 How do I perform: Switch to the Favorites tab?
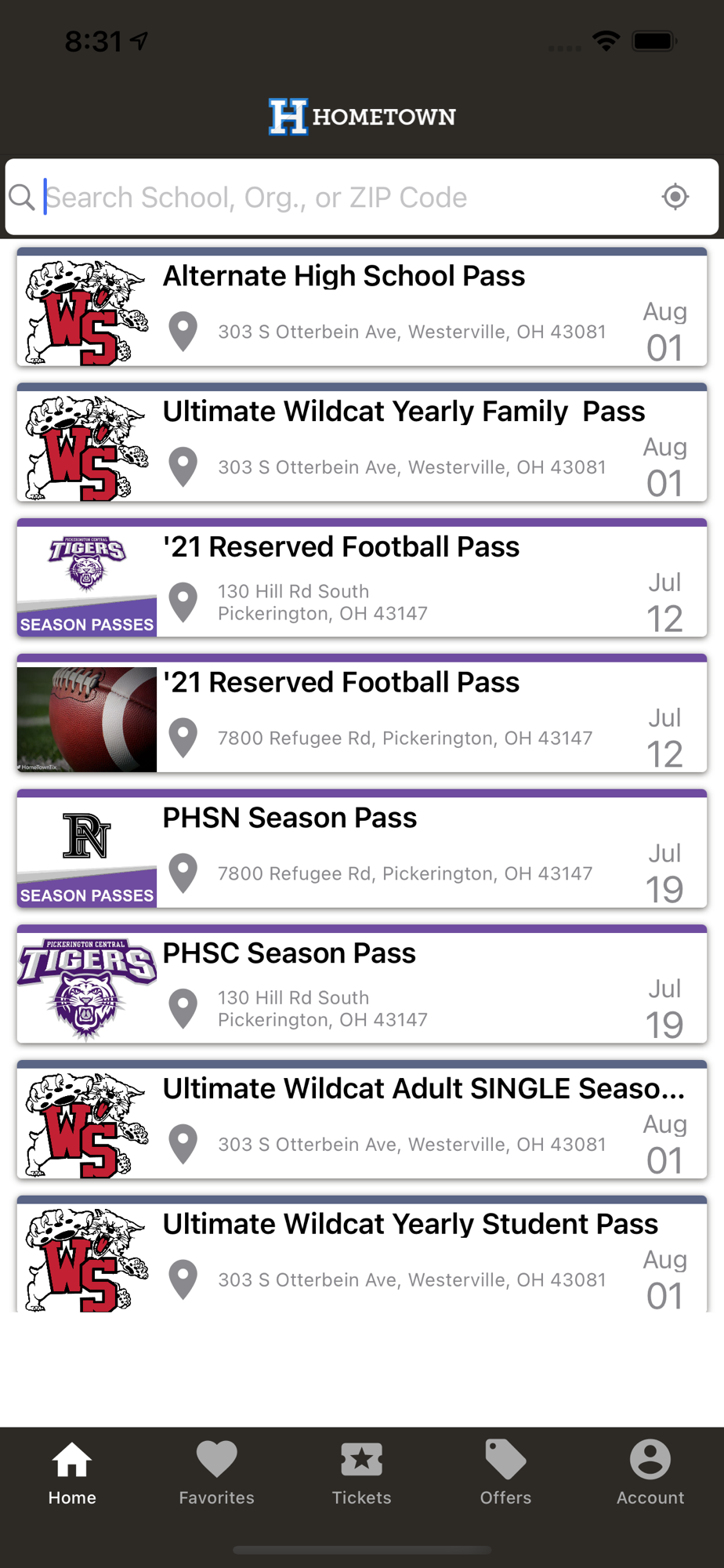click(x=217, y=1473)
